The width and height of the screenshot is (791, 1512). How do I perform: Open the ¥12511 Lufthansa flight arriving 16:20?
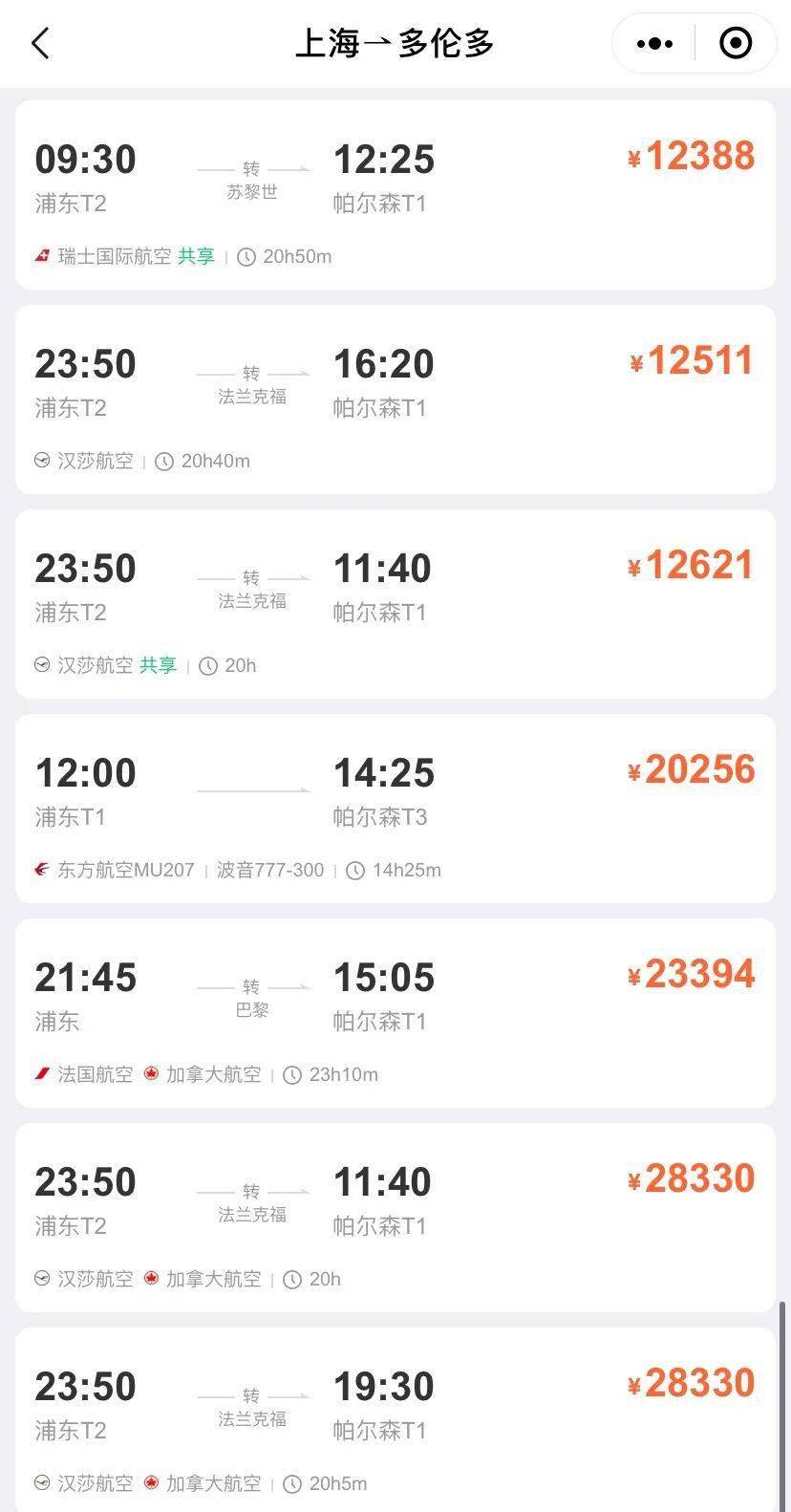pos(395,400)
